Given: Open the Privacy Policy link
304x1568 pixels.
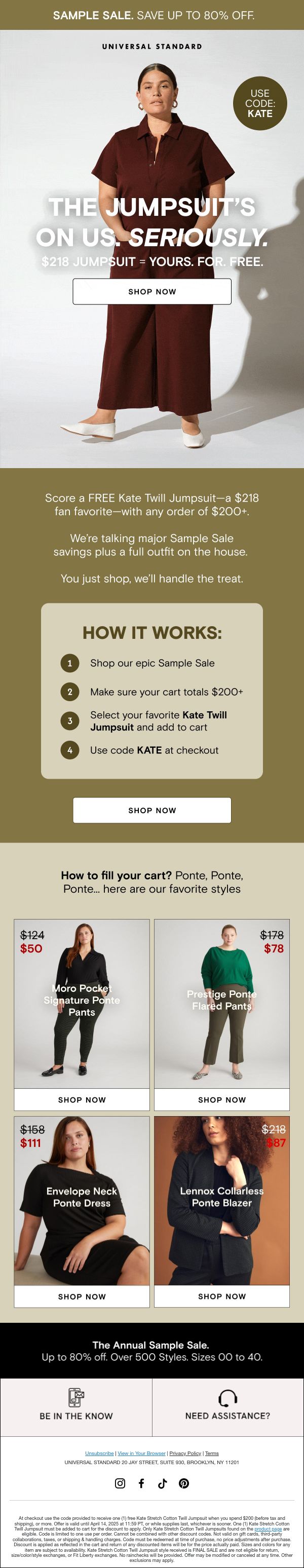Looking at the screenshot, I should coord(185,1453).
